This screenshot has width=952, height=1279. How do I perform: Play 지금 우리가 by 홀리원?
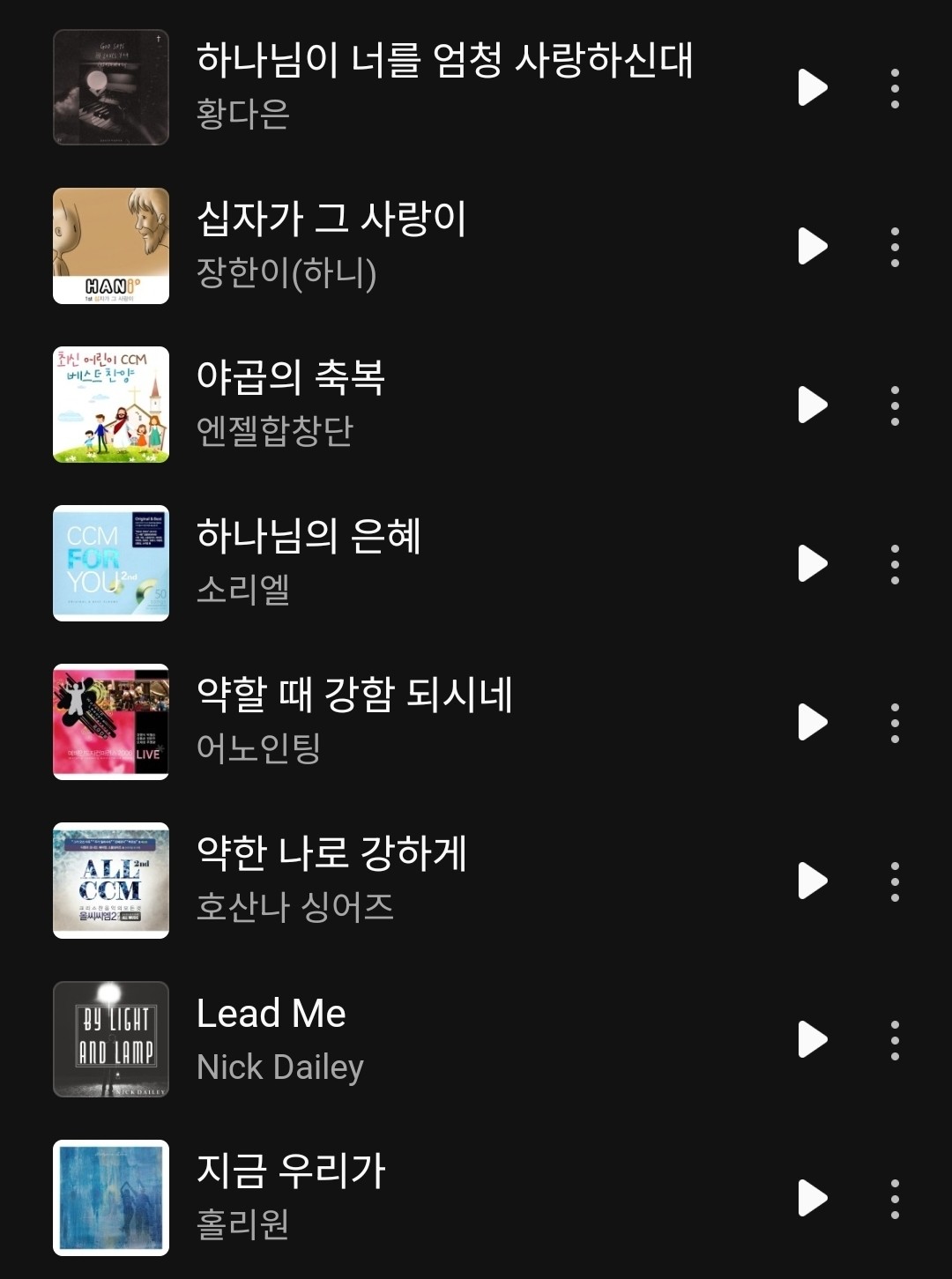(x=812, y=1198)
